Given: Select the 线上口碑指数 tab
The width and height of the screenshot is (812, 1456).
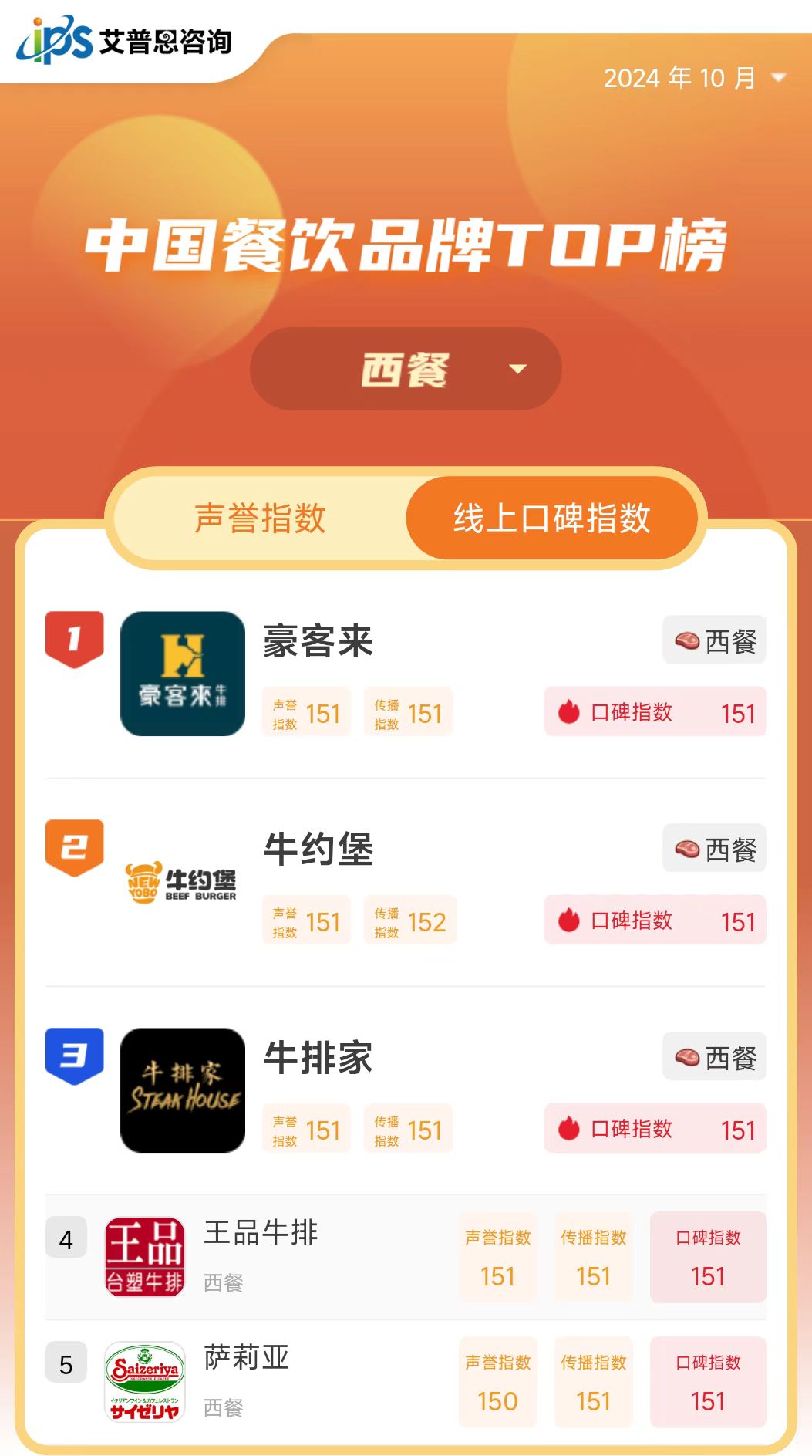Looking at the screenshot, I should tap(551, 518).
